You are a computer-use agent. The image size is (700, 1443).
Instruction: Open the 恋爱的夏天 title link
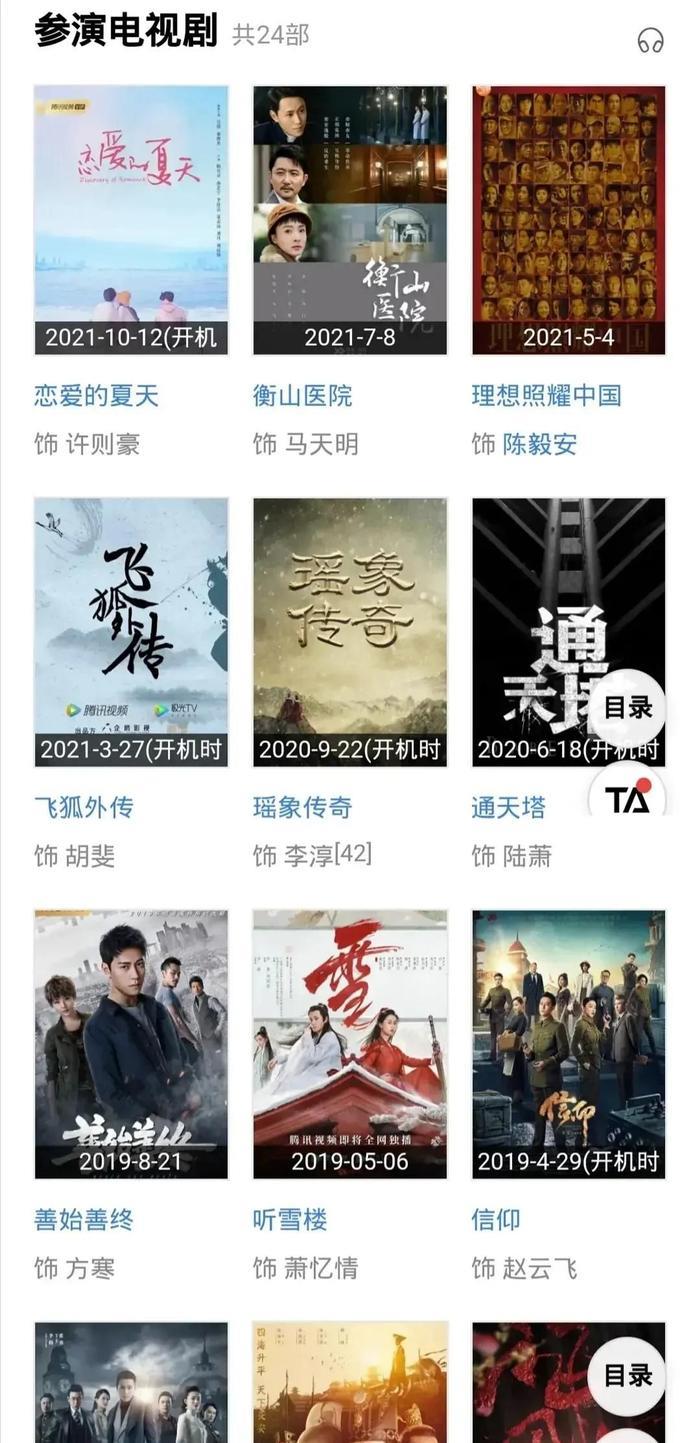96,396
